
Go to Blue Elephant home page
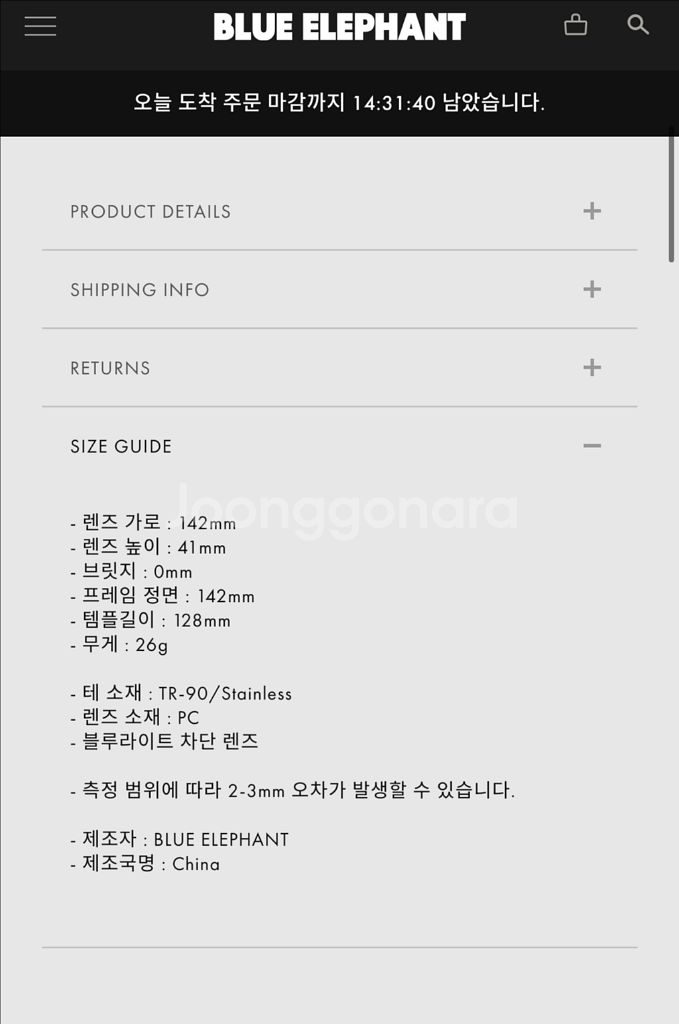[x=339, y=27]
